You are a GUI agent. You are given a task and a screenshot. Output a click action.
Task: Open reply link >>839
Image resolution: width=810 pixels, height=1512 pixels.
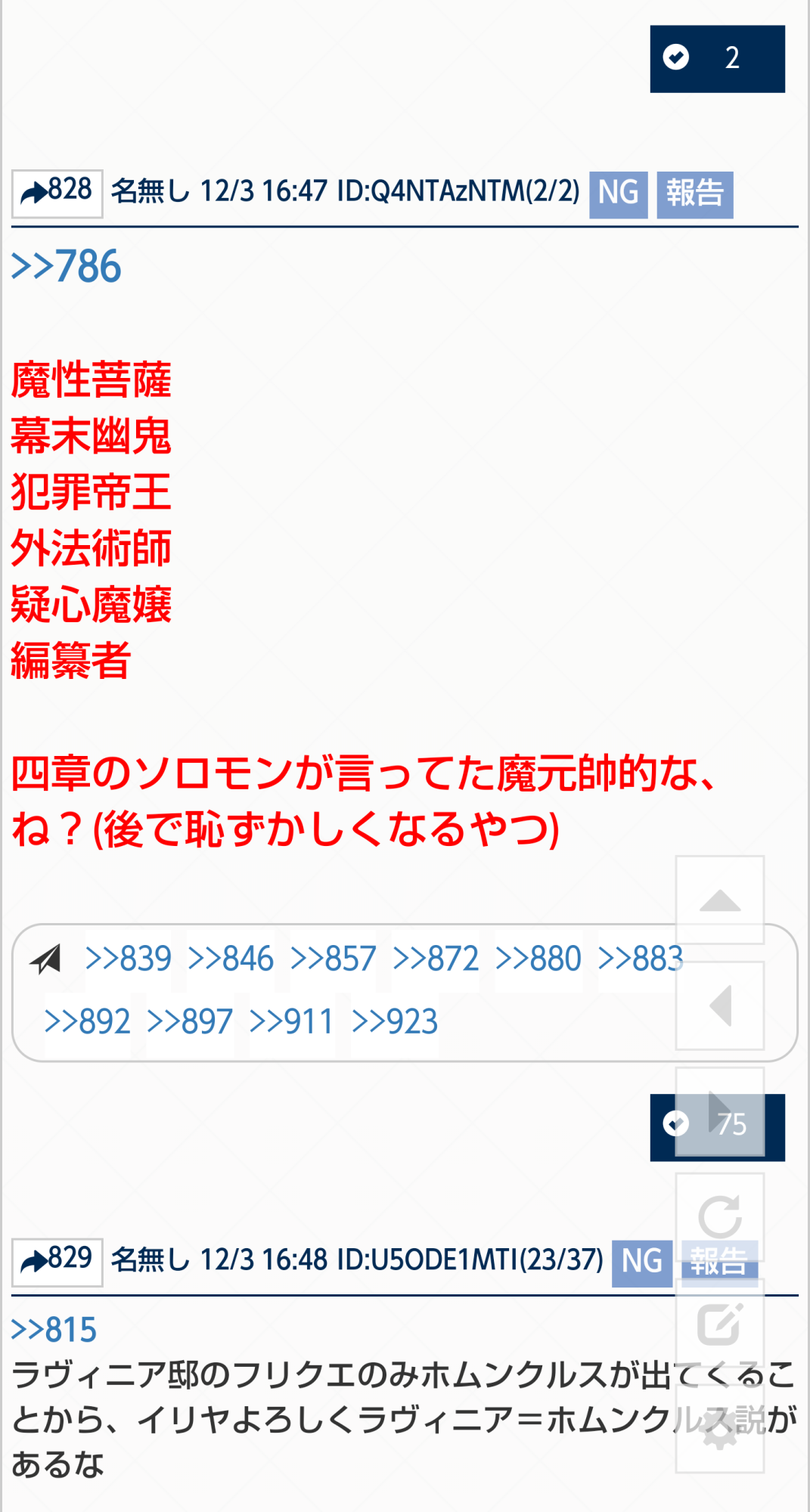coord(129,959)
